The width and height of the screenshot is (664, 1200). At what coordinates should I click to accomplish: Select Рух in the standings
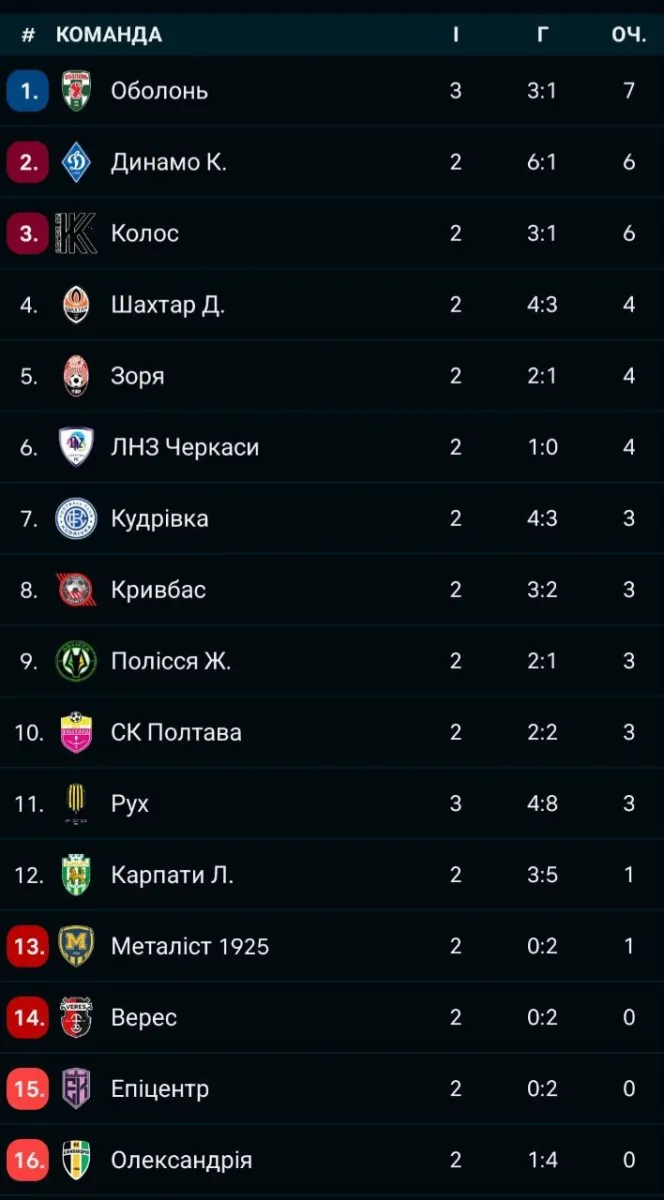pyautogui.click(x=130, y=804)
